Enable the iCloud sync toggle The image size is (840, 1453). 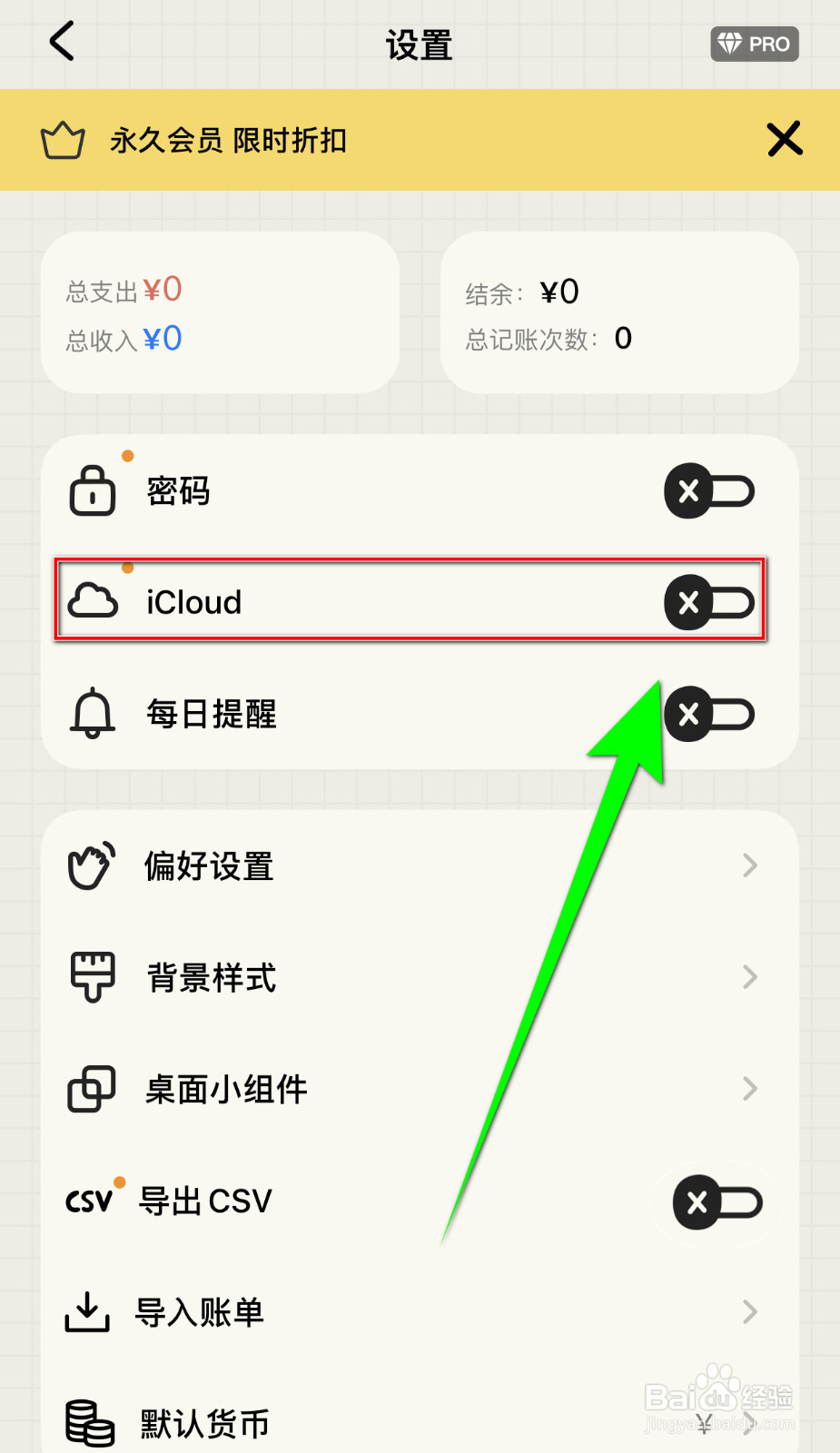(x=709, y=601)
